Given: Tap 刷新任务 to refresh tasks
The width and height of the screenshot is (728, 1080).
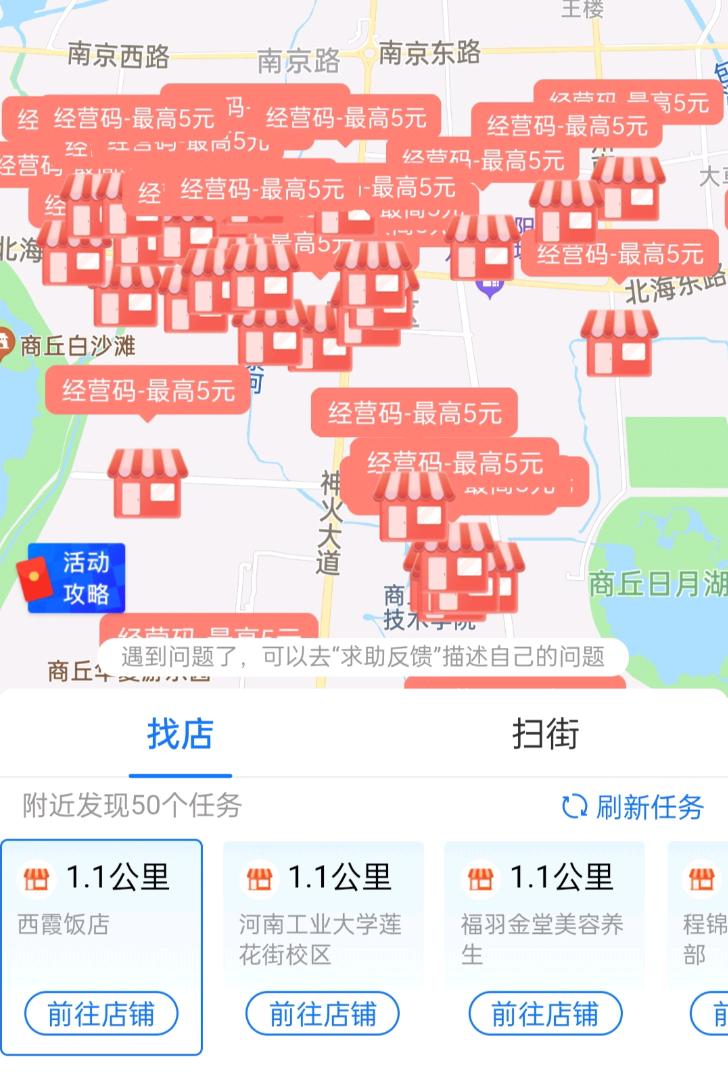Looking at the screenshot, I should pyautogui.click(x=633, y=807).
